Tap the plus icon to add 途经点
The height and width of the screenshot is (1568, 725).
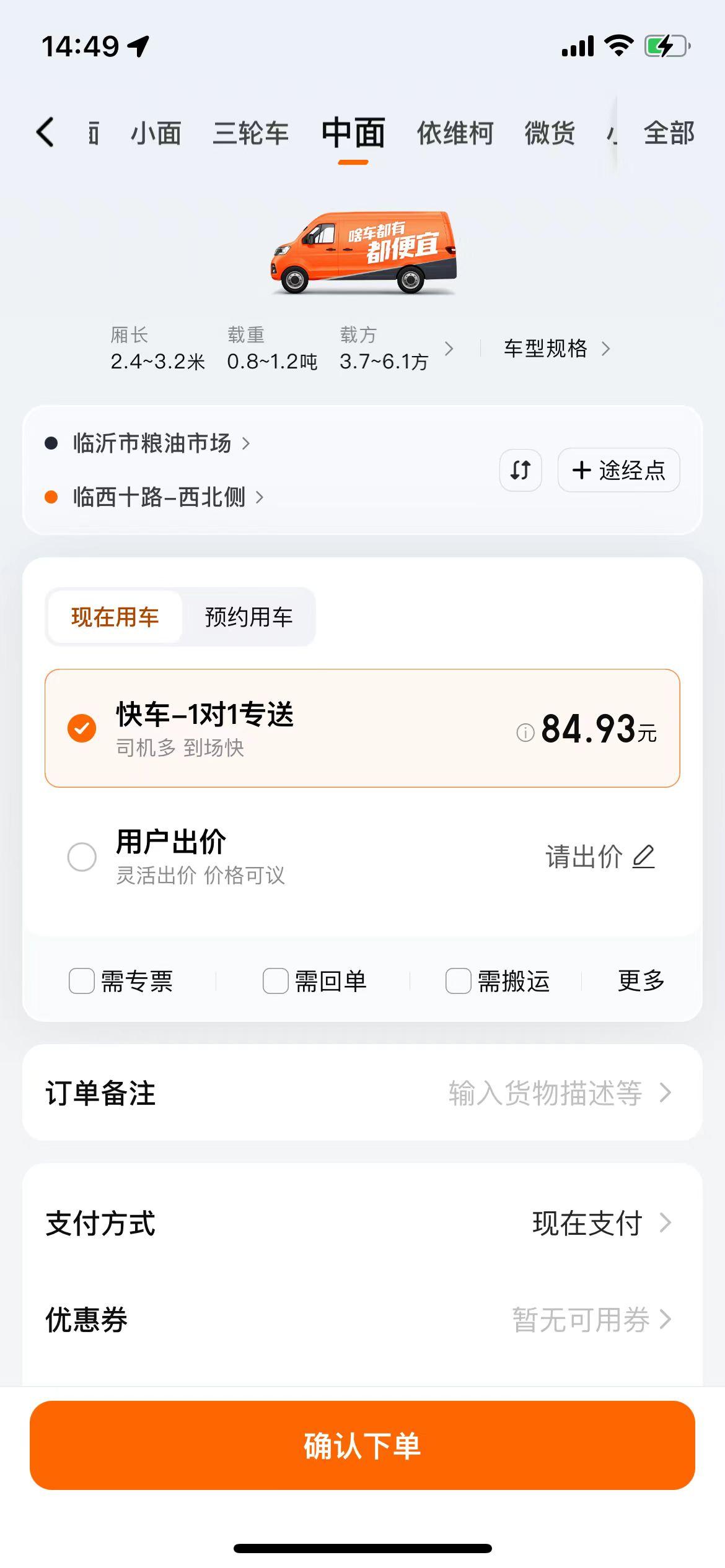(581, 470)
